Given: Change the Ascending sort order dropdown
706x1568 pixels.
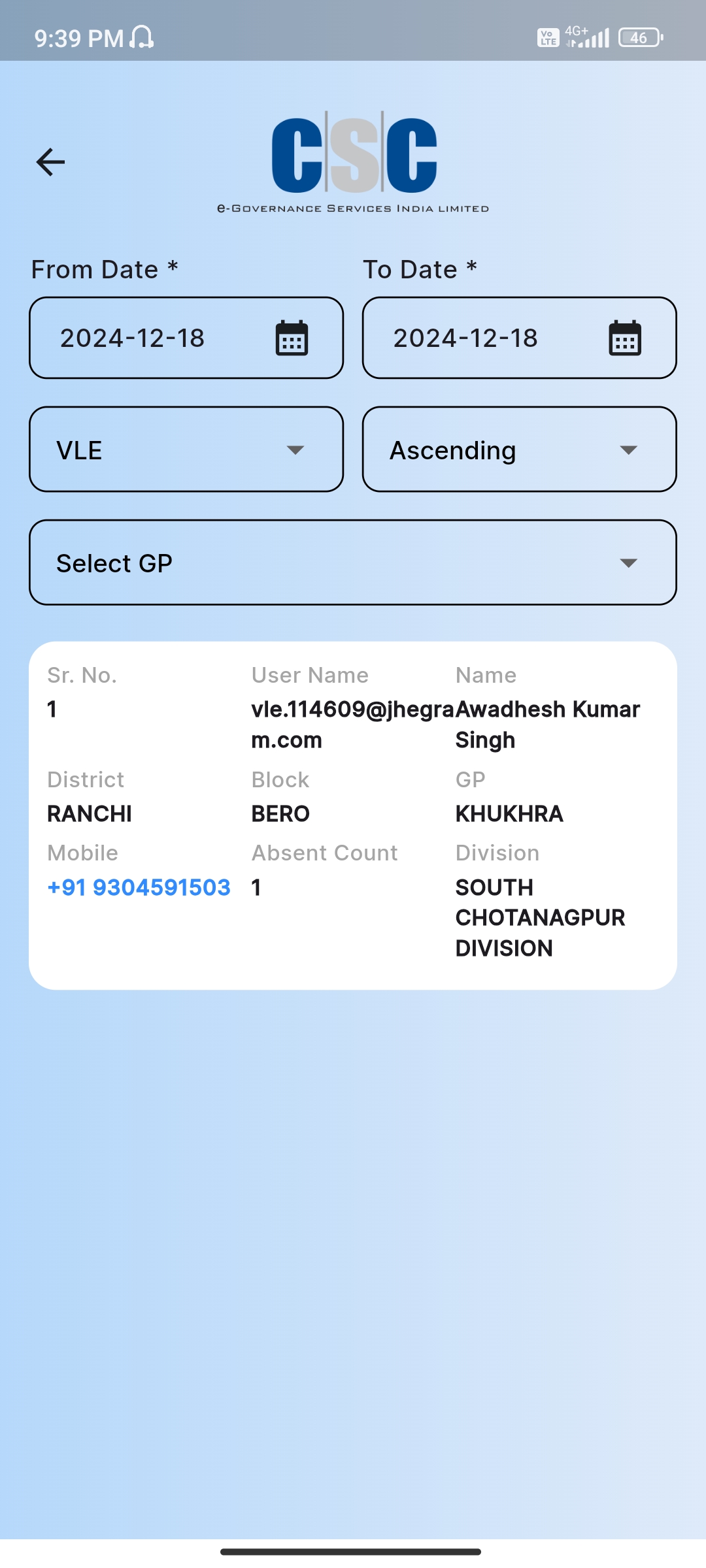Looking at the screenshot, I should coord(520,449).
